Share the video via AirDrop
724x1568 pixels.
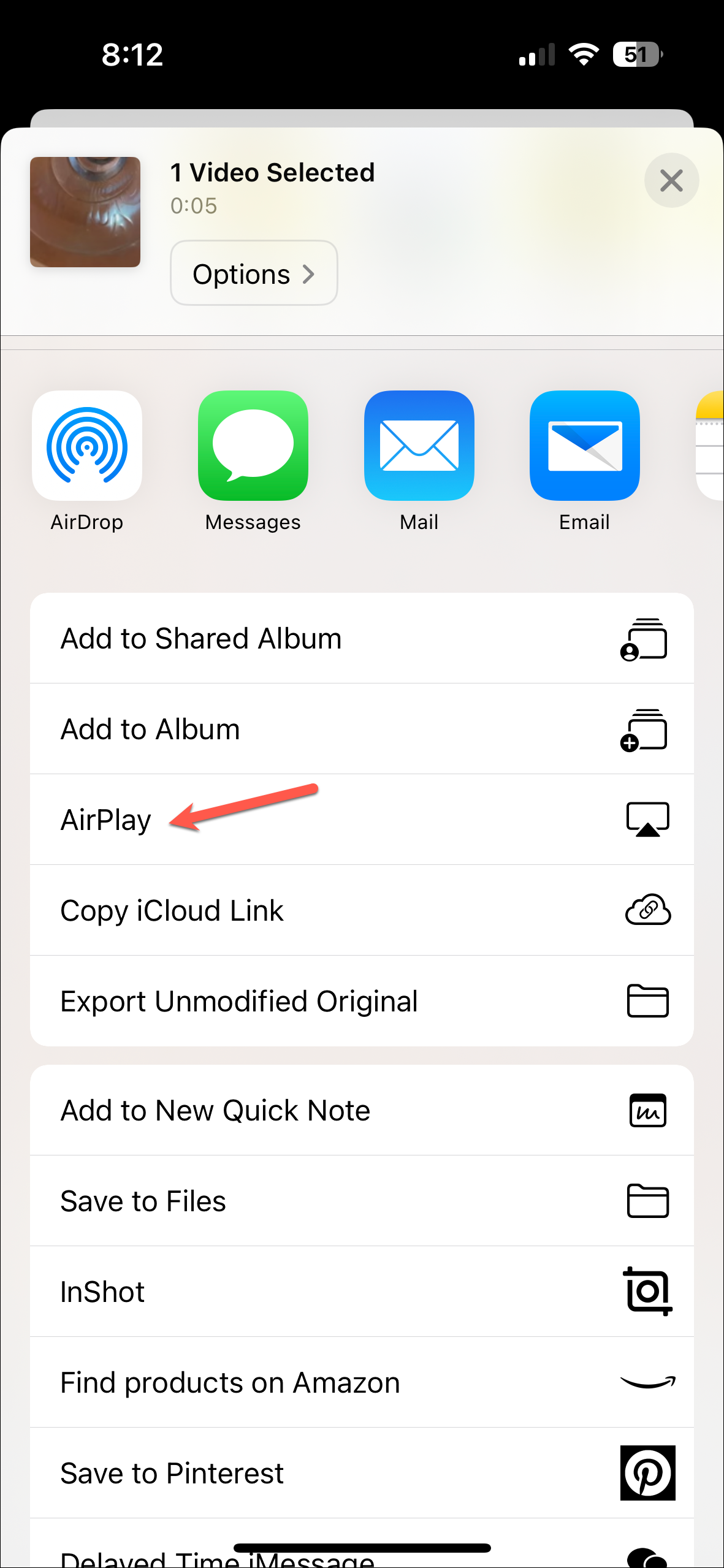(x=87, y=446)
